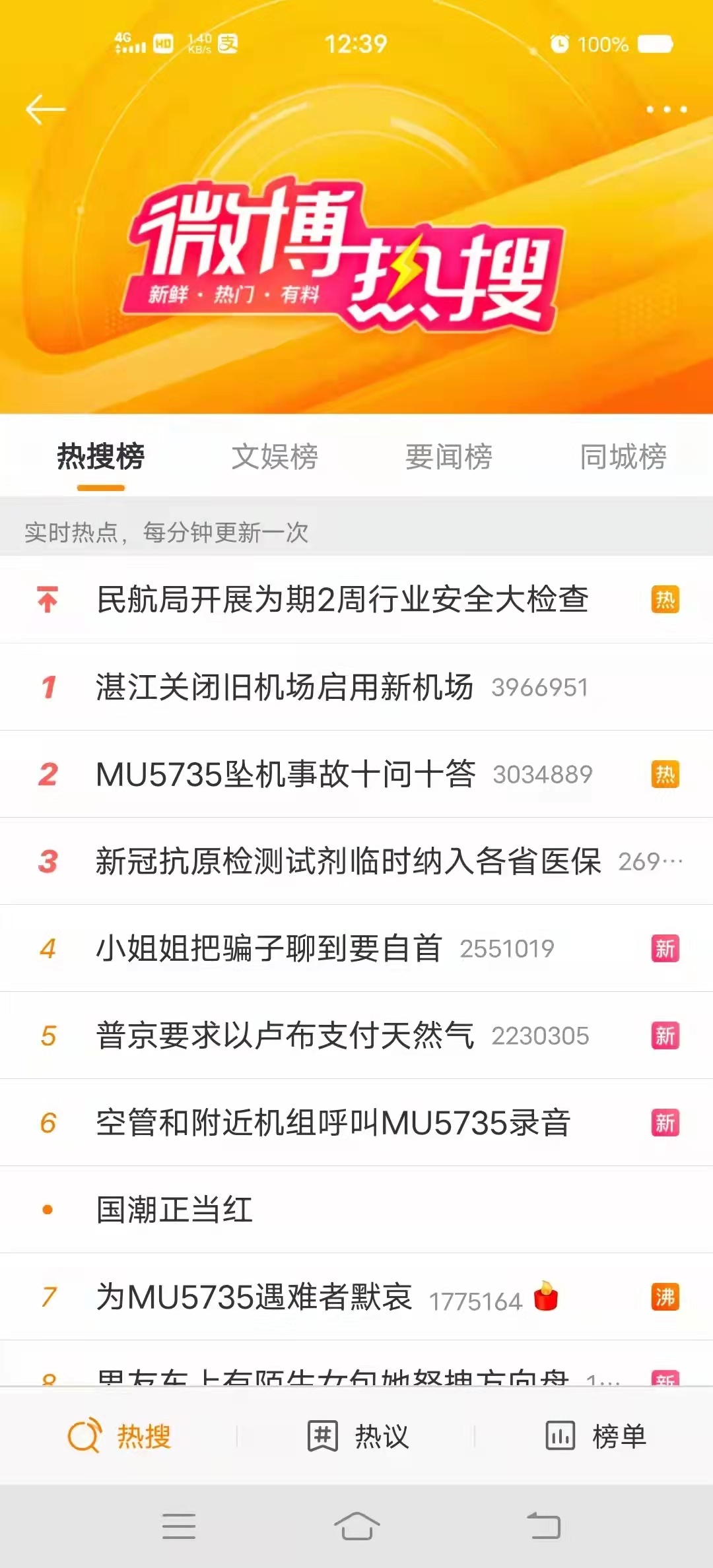Open 小姐姐把骗子聊到要自首 topic
The height and width of the screenshot is (1568, 713).
(x=269, y=948)
